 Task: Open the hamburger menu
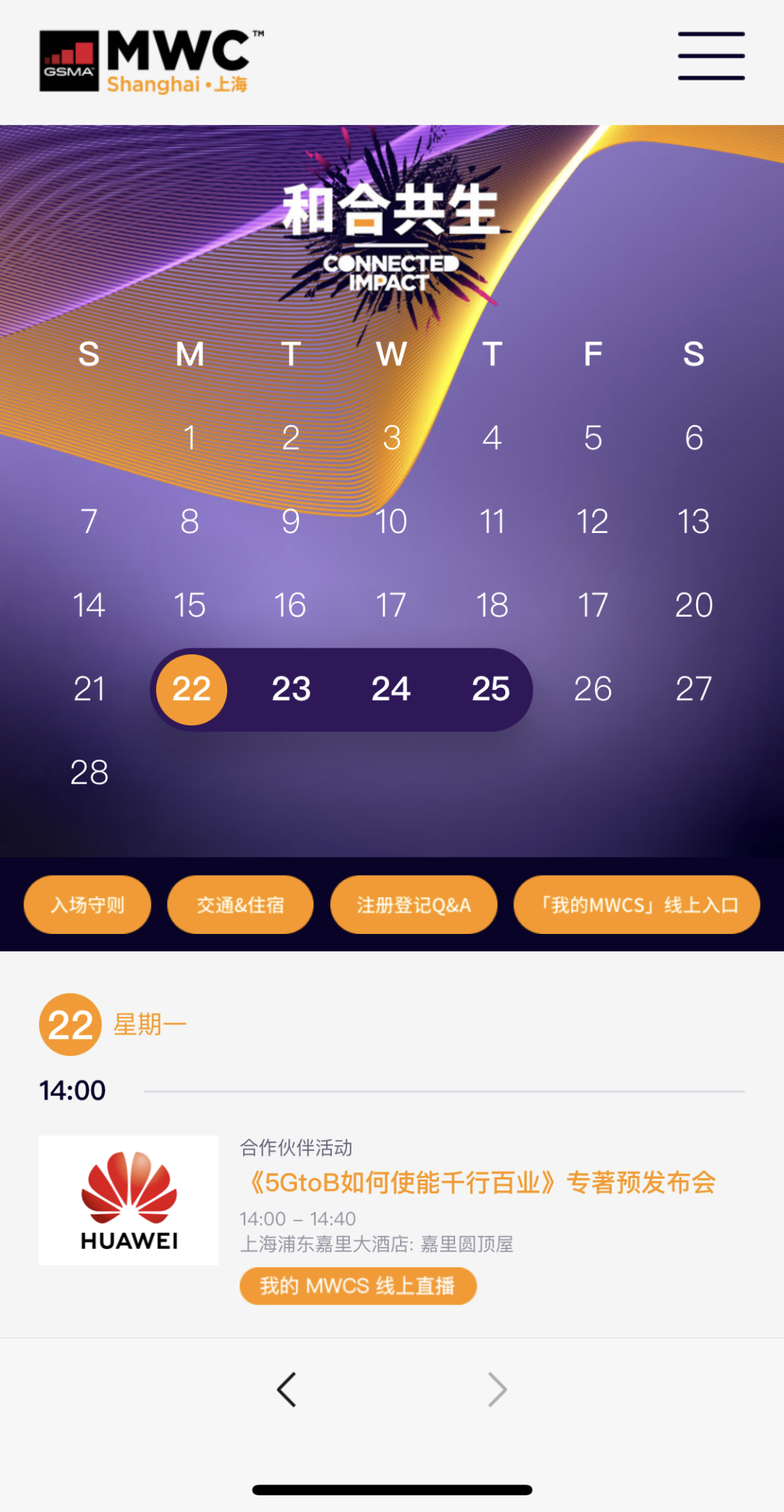(x=711, y=56)
